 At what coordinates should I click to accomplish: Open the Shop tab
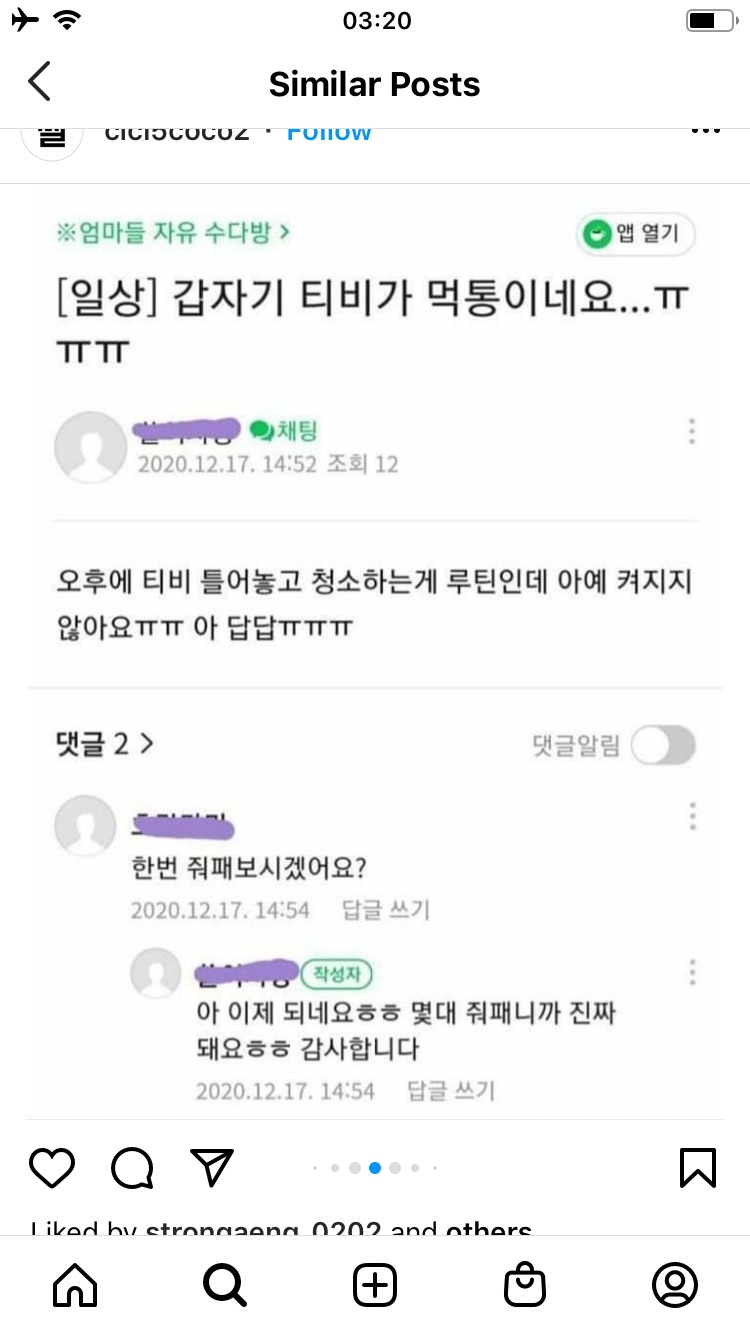click(x=525, y=1285)
